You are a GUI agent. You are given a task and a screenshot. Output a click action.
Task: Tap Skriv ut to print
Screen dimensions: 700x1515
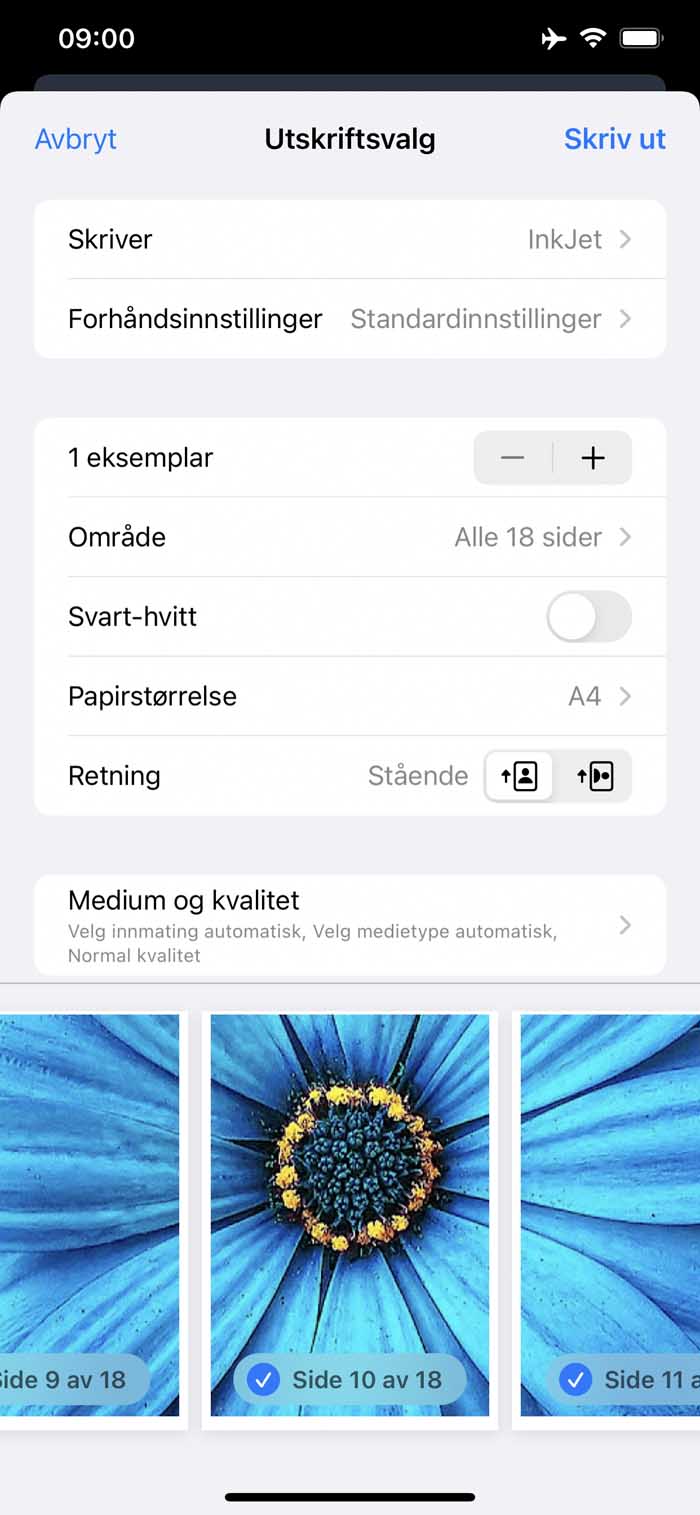pyautogui.click(x=614, y=139)
